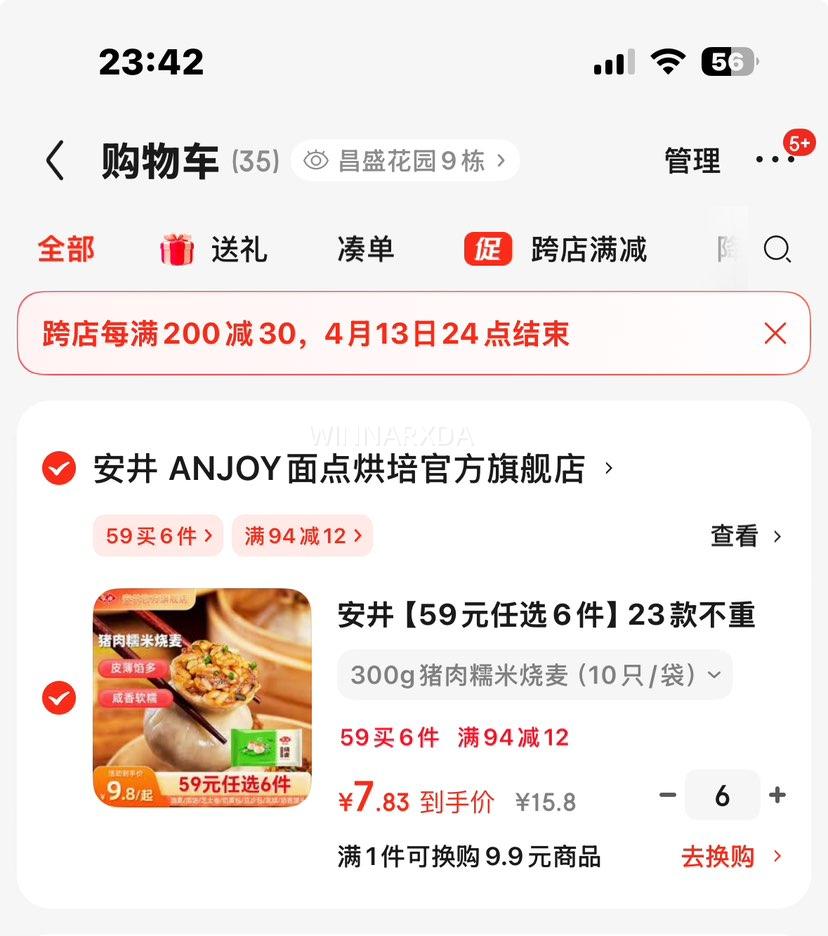Open the 昌盛花园9栋 address selector
This screenshot has width=828, height=936.
pyautogui.click(x=405, y=160)
